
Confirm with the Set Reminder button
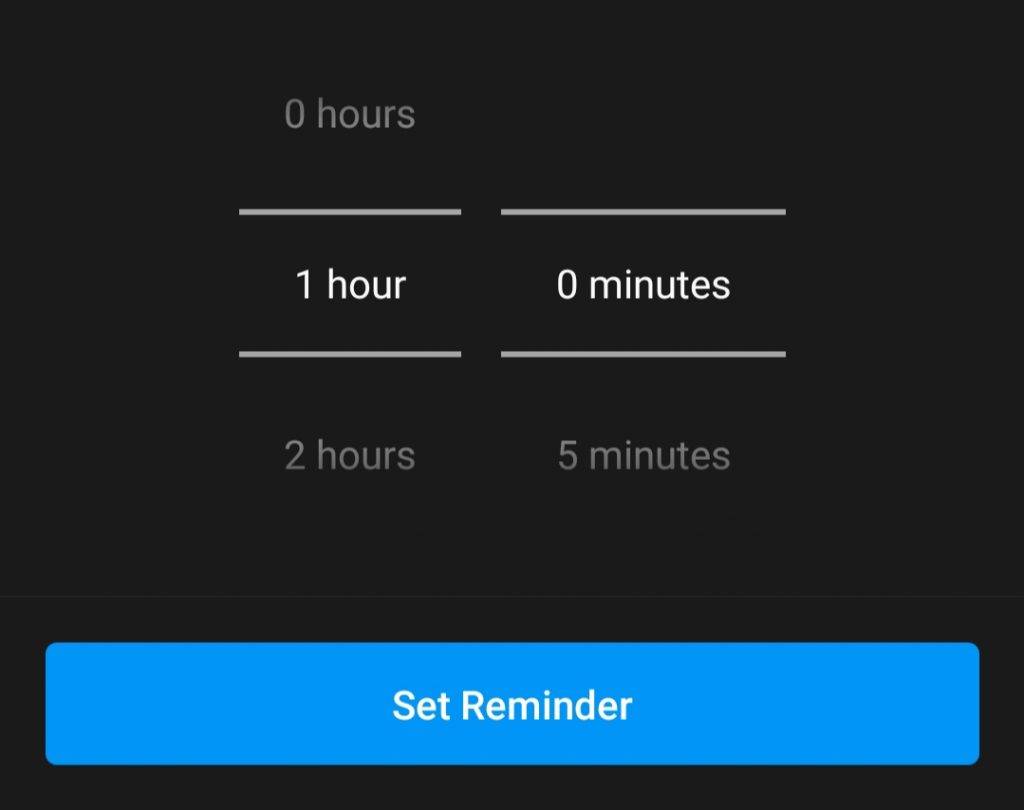(511, 704)
